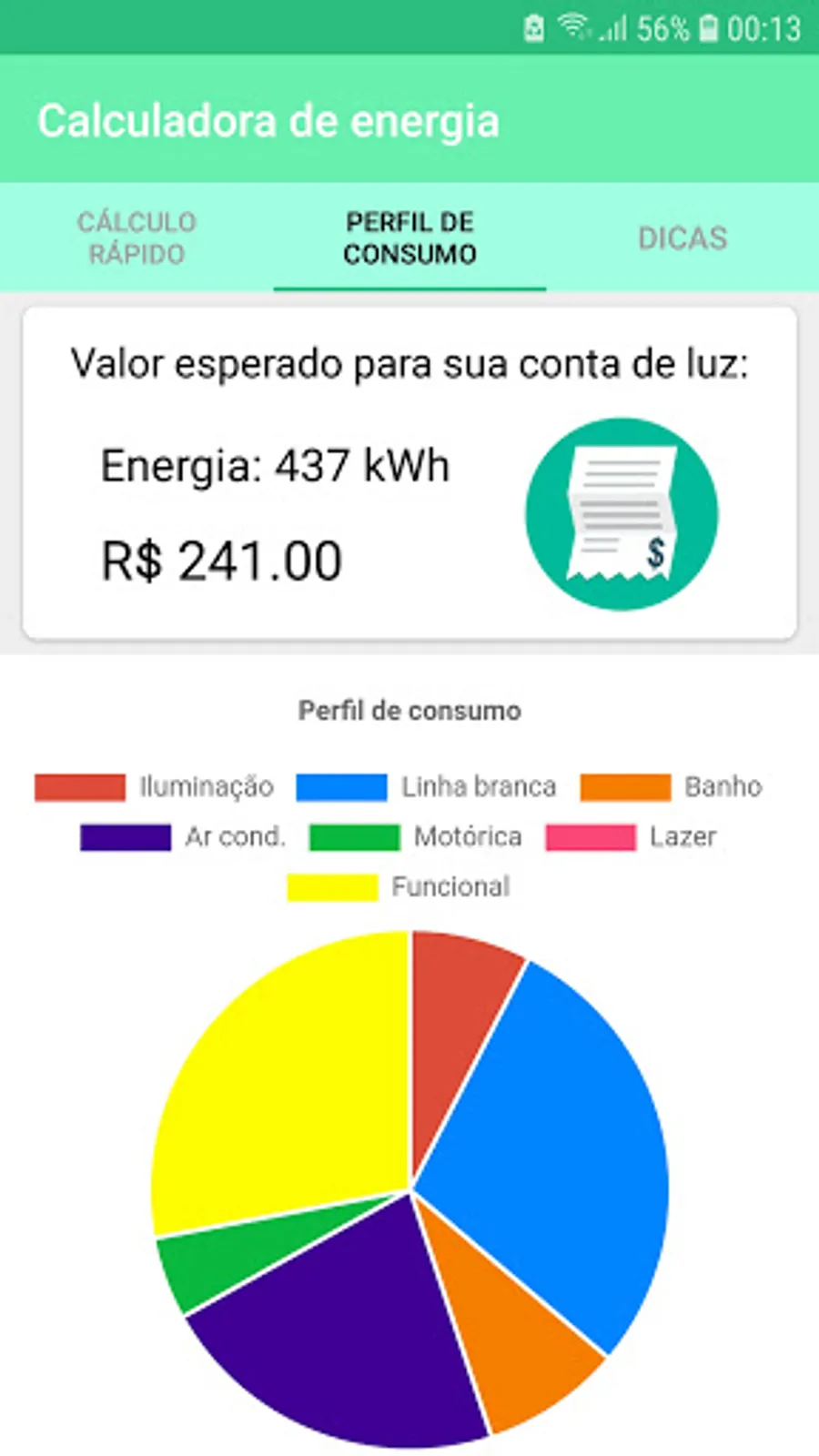Tap the Motórica legend item
This screenshot has width=819, height=1456.
416,837
